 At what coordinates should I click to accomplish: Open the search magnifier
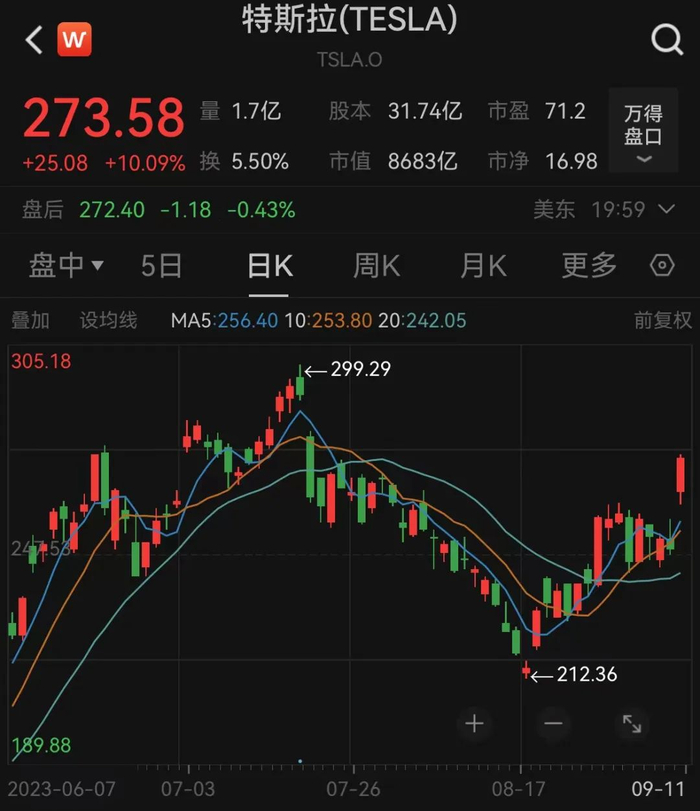667,39
